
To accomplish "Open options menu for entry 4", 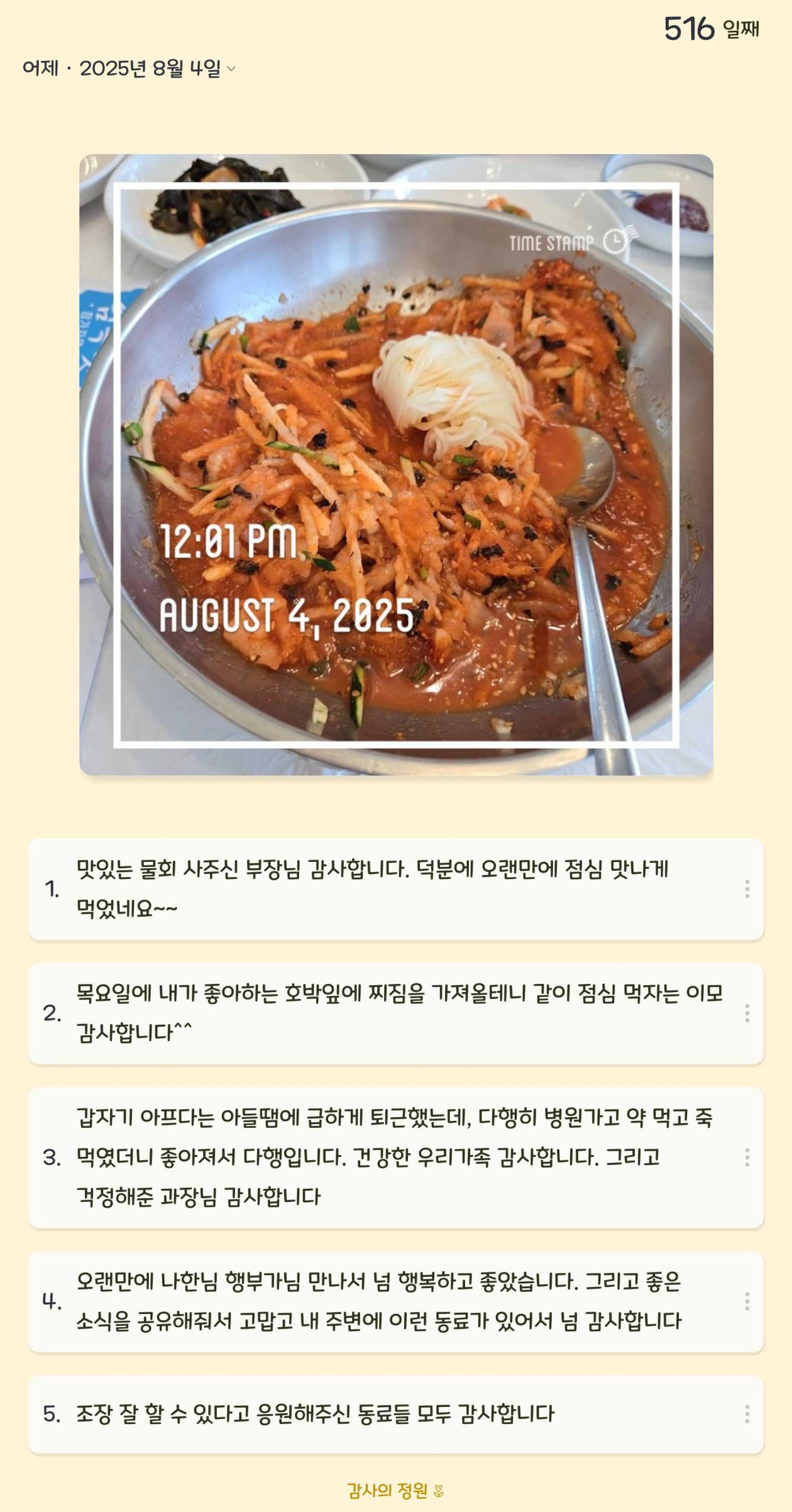I will [x=747, y=1301].
